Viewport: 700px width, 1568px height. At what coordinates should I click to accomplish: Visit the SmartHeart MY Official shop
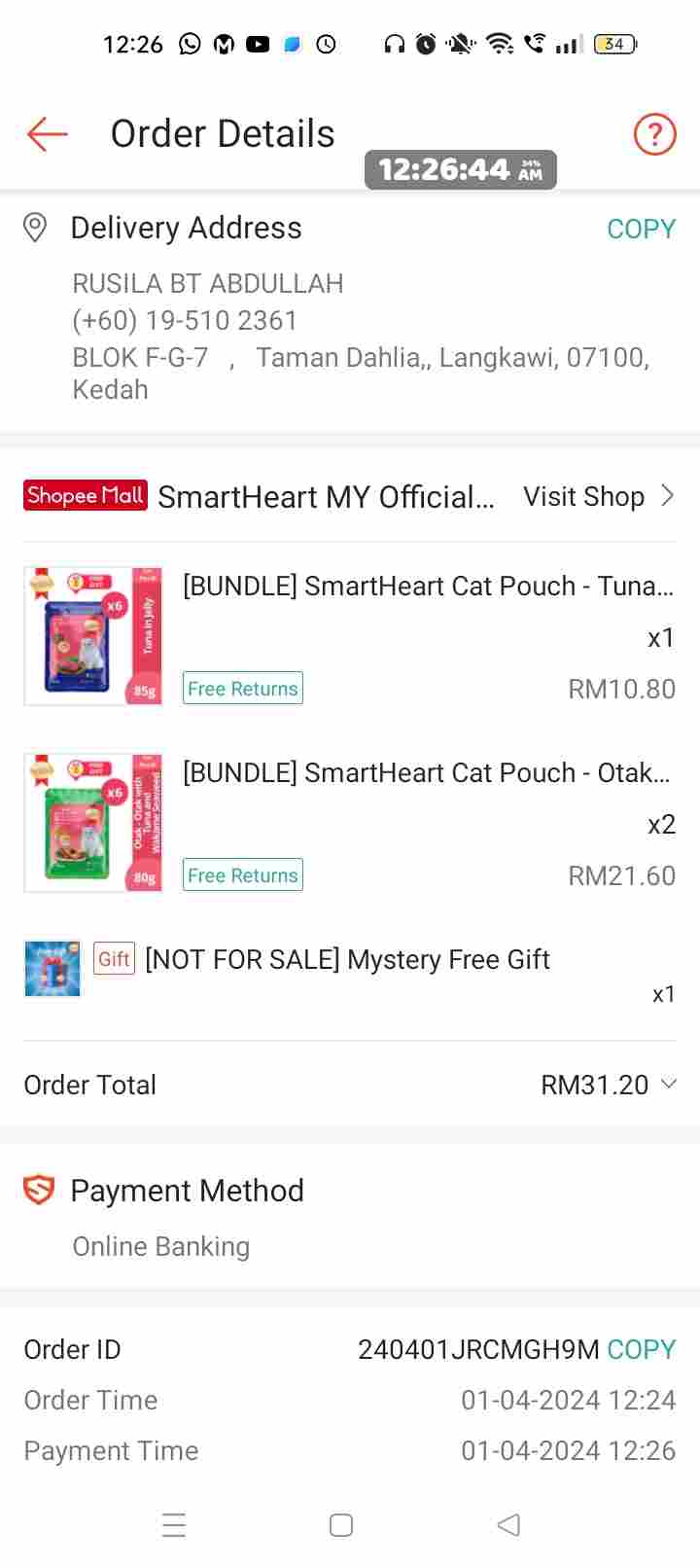tap(597, 496)
